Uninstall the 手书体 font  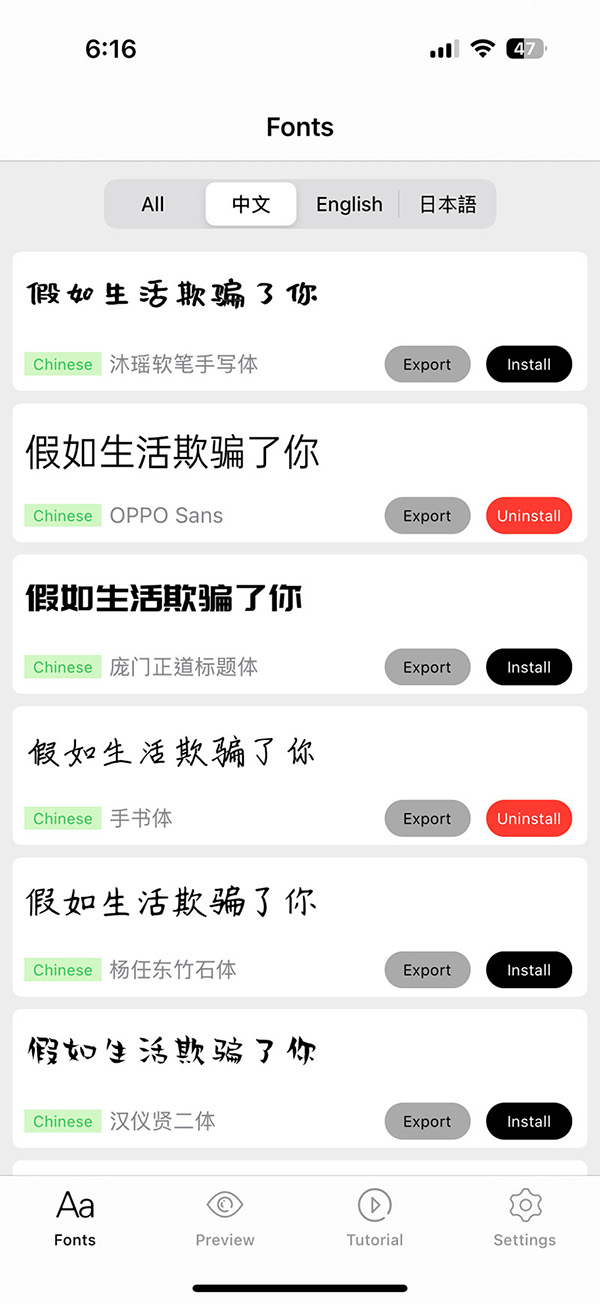528,819
